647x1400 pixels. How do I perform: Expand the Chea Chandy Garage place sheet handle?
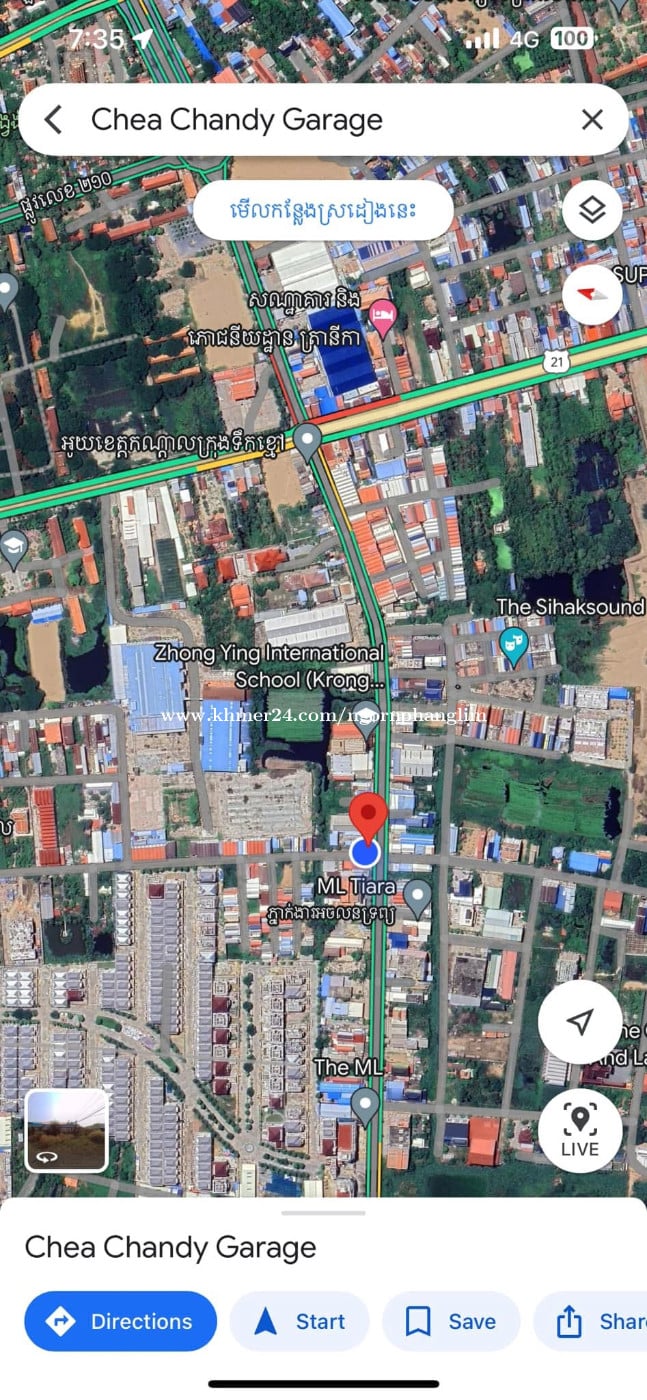point(323,1213)
